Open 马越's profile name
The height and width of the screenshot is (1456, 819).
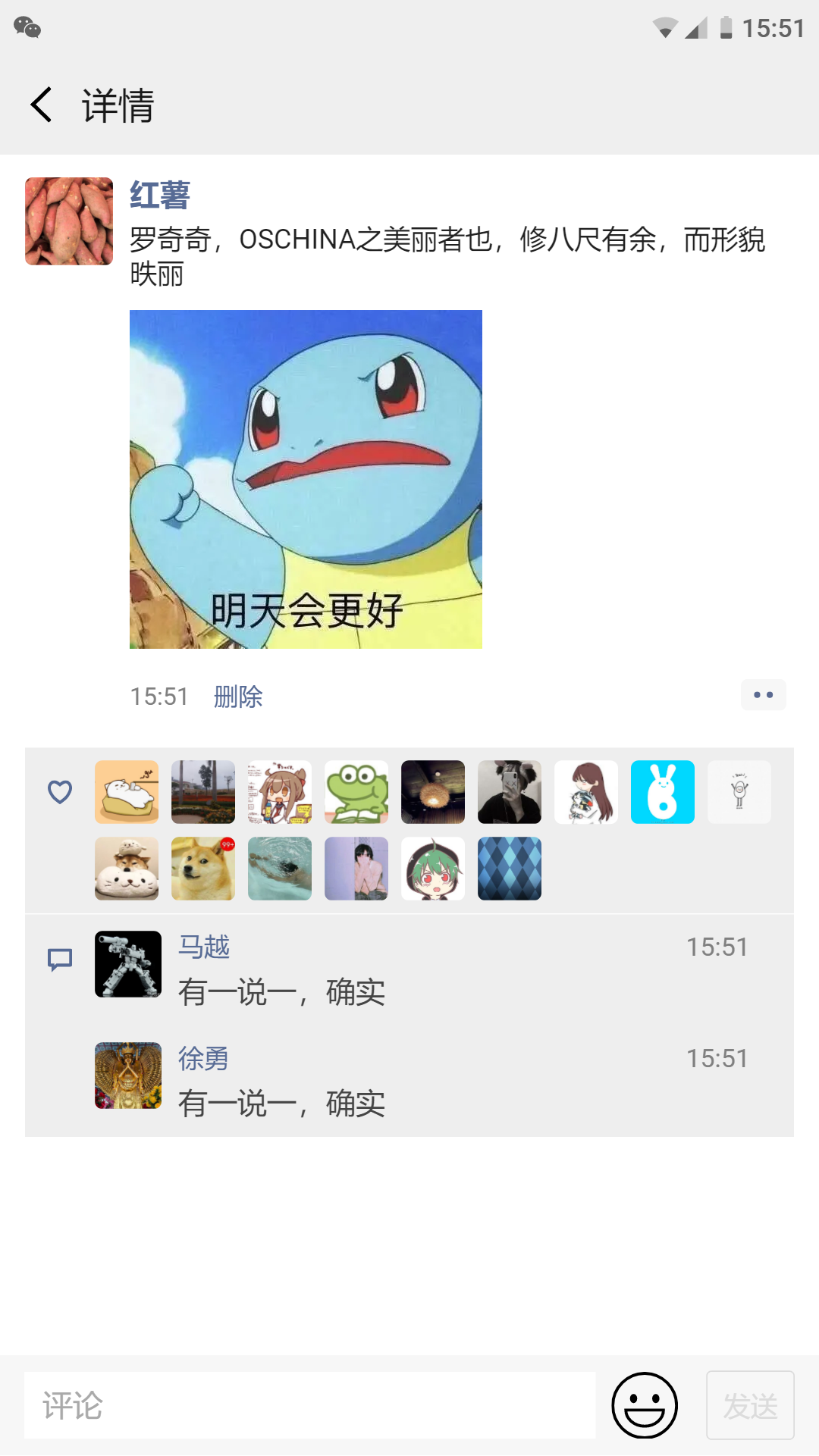click(x=204, y=947)
